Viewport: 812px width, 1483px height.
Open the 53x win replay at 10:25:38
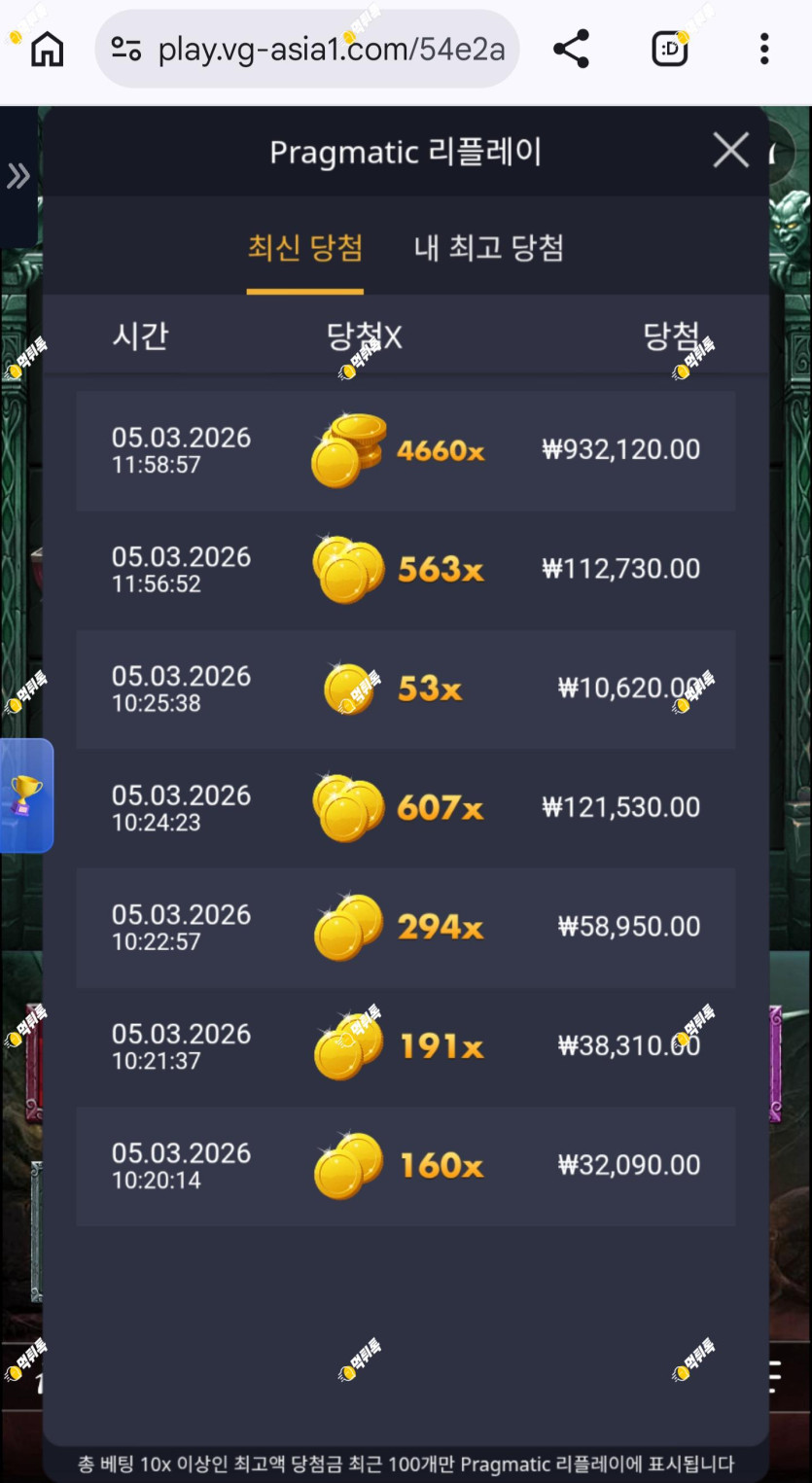pos(406,689)
